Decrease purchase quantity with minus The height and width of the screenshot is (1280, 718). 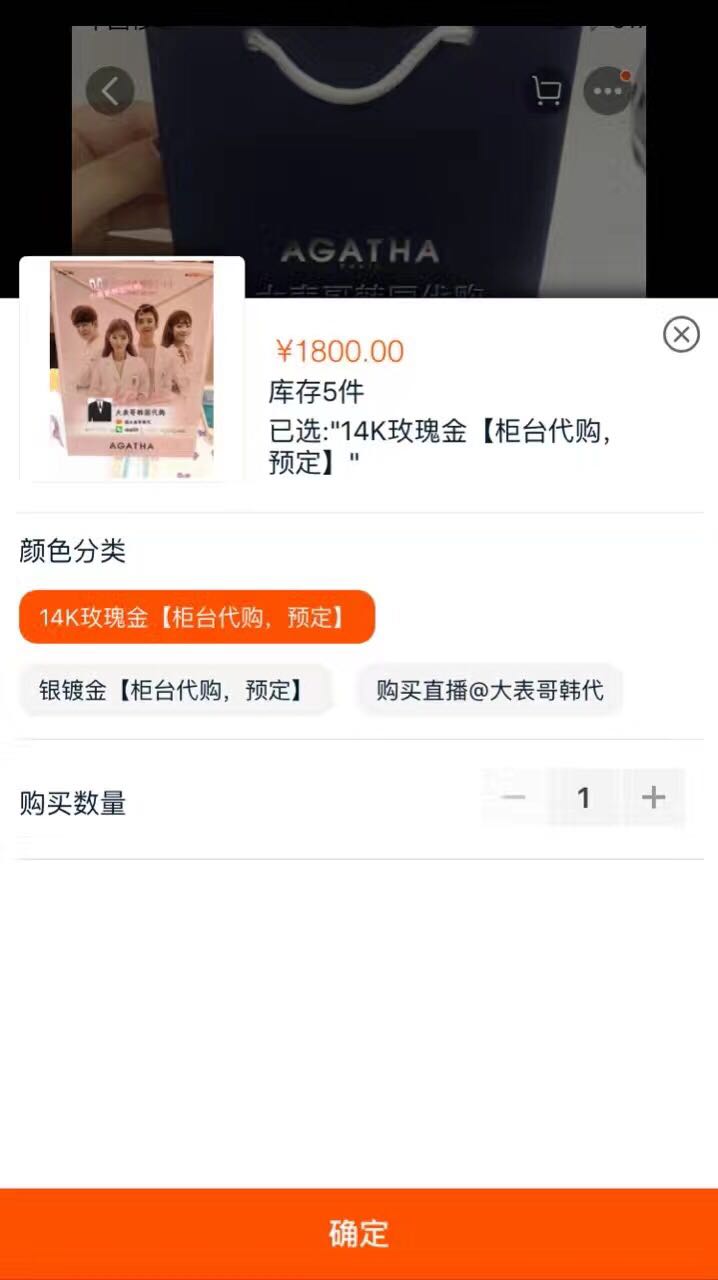point(514,797)
